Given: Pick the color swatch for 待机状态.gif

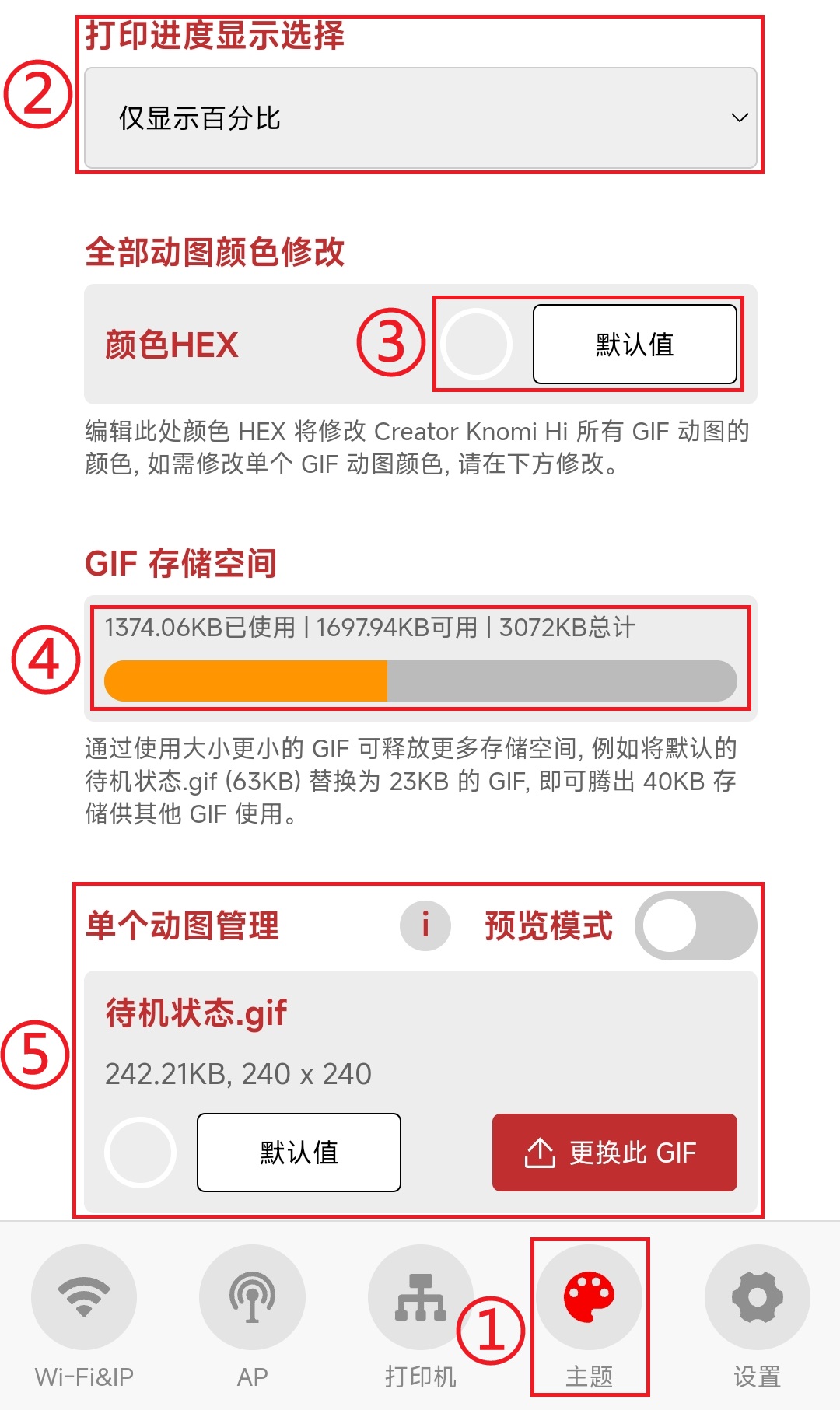Looking at the screenshot, I should point(140,1153).
